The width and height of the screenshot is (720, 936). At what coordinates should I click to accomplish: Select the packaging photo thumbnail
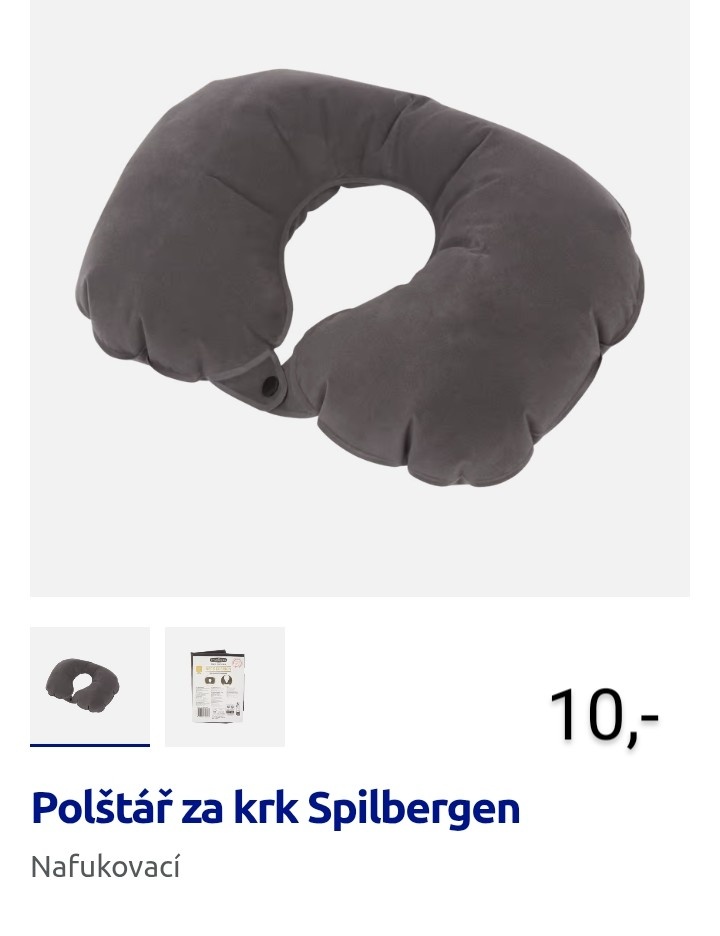click(x=225, y=686)
